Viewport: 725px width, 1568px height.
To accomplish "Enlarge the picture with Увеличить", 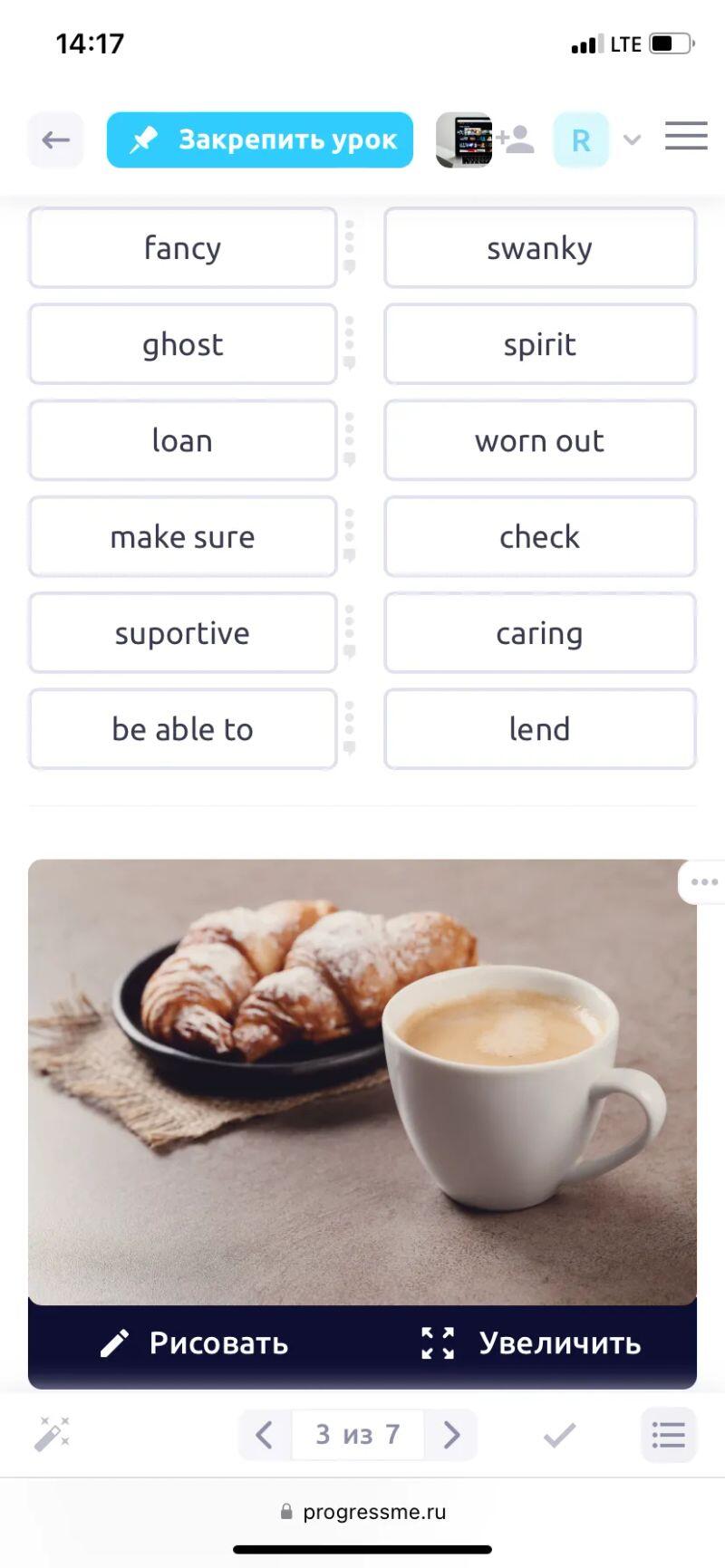I will click(531, 1343).
